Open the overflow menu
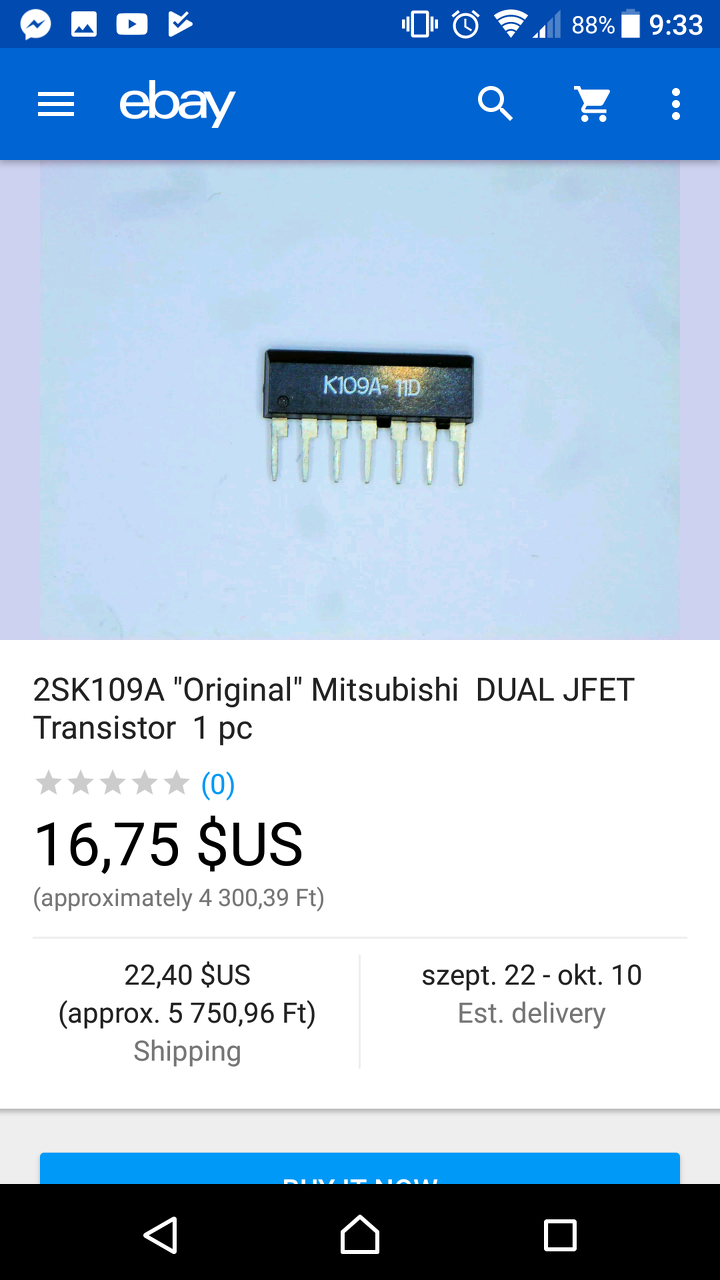The width and height of the screenshot is (720, 1280). coord(676,104)
